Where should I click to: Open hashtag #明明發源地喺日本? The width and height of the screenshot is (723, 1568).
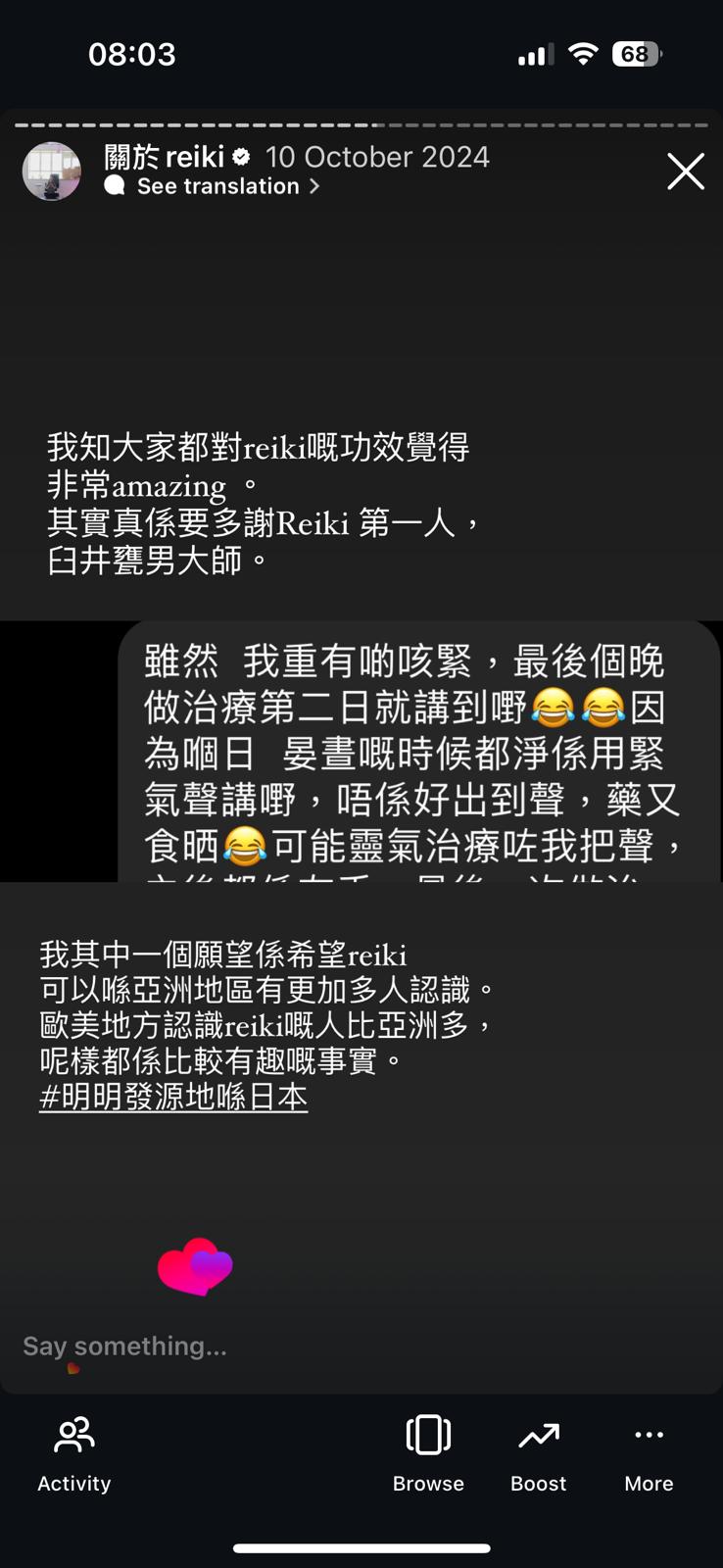pyautogui.click(x=173, y=1097)
